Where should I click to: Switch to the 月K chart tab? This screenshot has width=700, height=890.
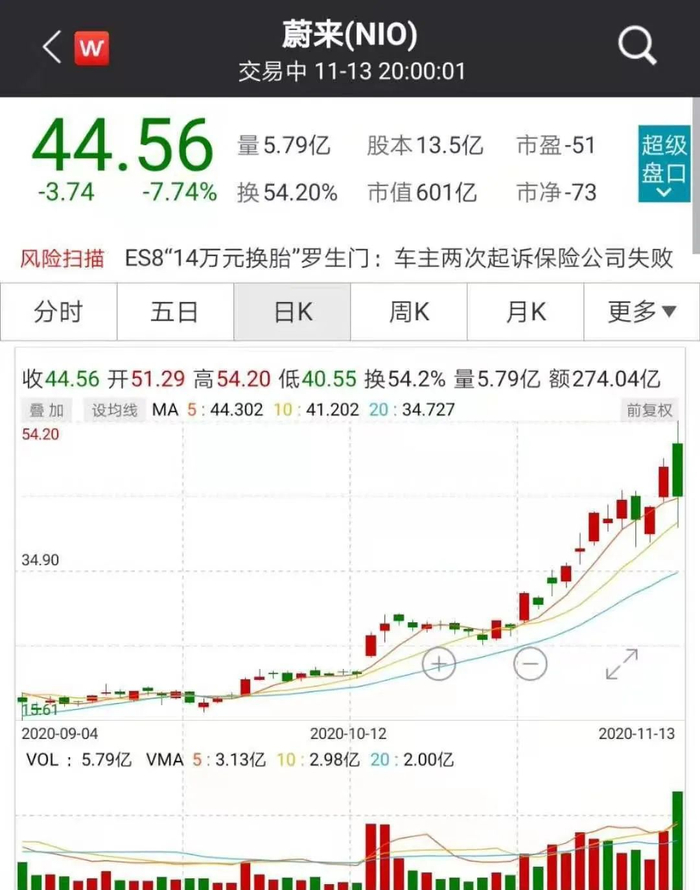[x=525, y=312]
